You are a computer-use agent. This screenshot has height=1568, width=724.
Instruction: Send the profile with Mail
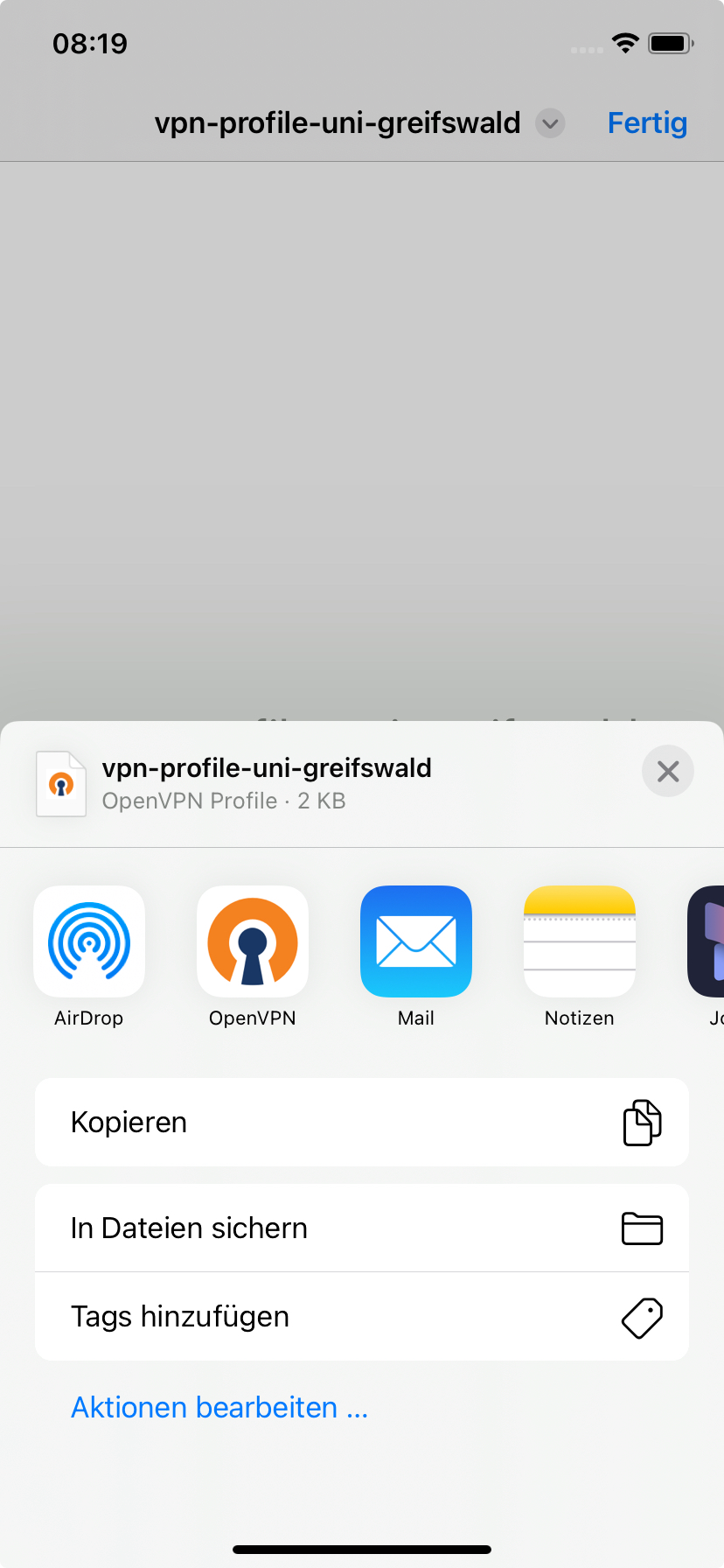[416, 941]
